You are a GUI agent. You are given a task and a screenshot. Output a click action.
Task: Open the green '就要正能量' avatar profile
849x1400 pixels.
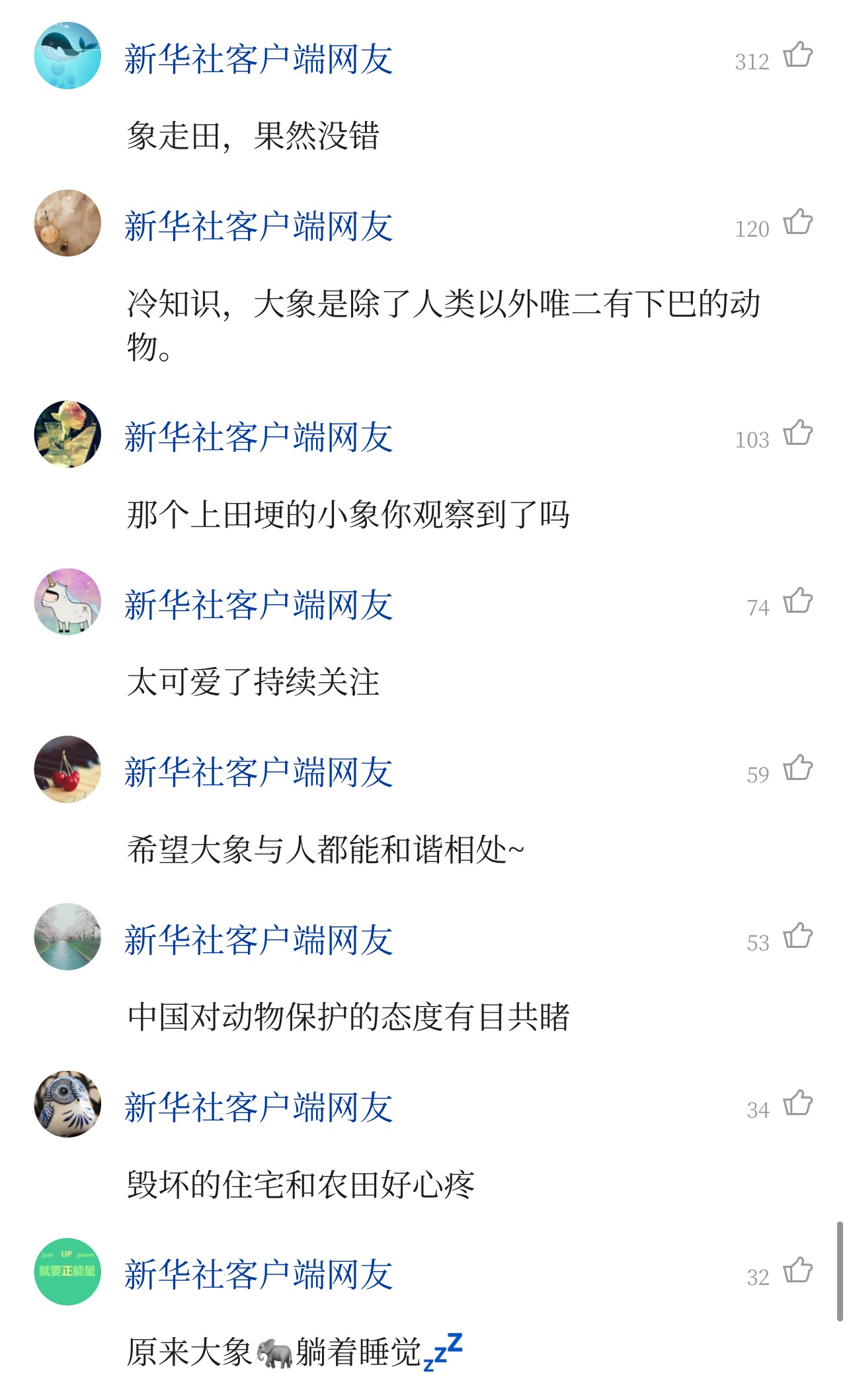click(67, 1271)
